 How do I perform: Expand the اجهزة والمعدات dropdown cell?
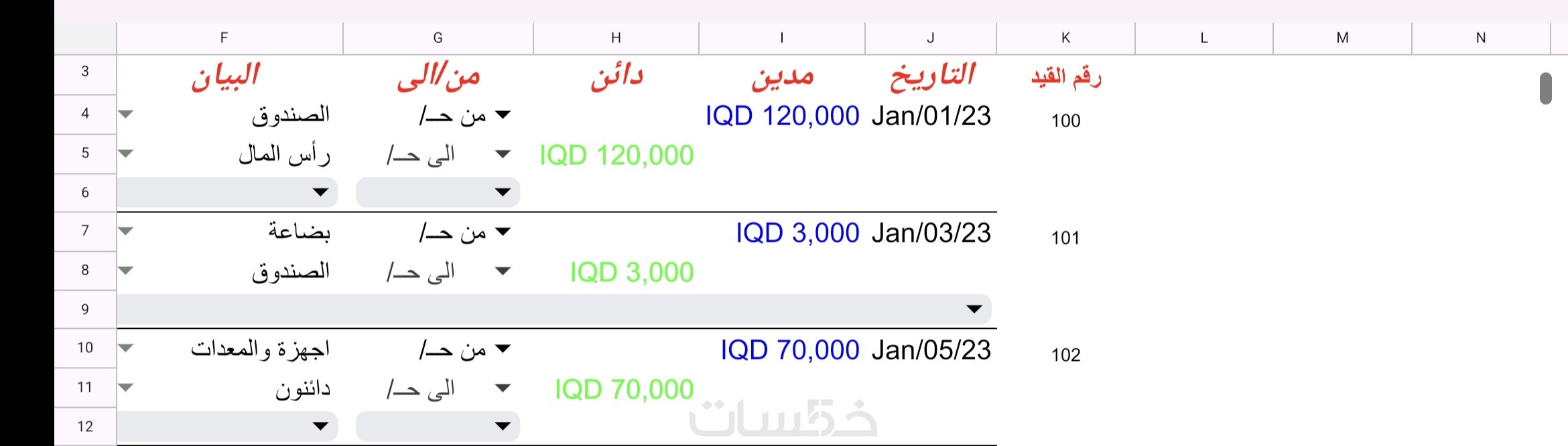125,348
